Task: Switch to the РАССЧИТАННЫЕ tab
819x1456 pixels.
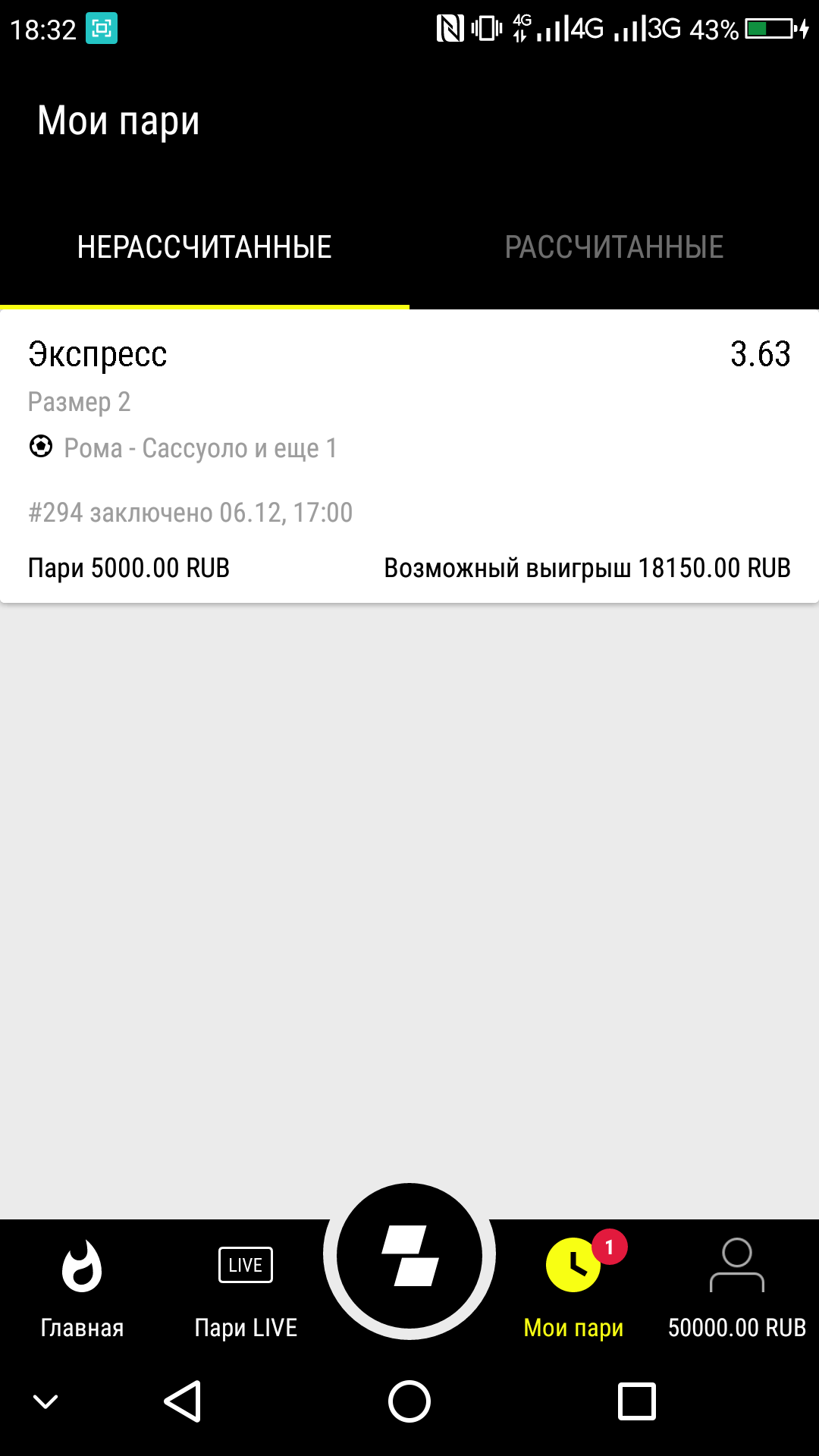Action: click(614, 247)
